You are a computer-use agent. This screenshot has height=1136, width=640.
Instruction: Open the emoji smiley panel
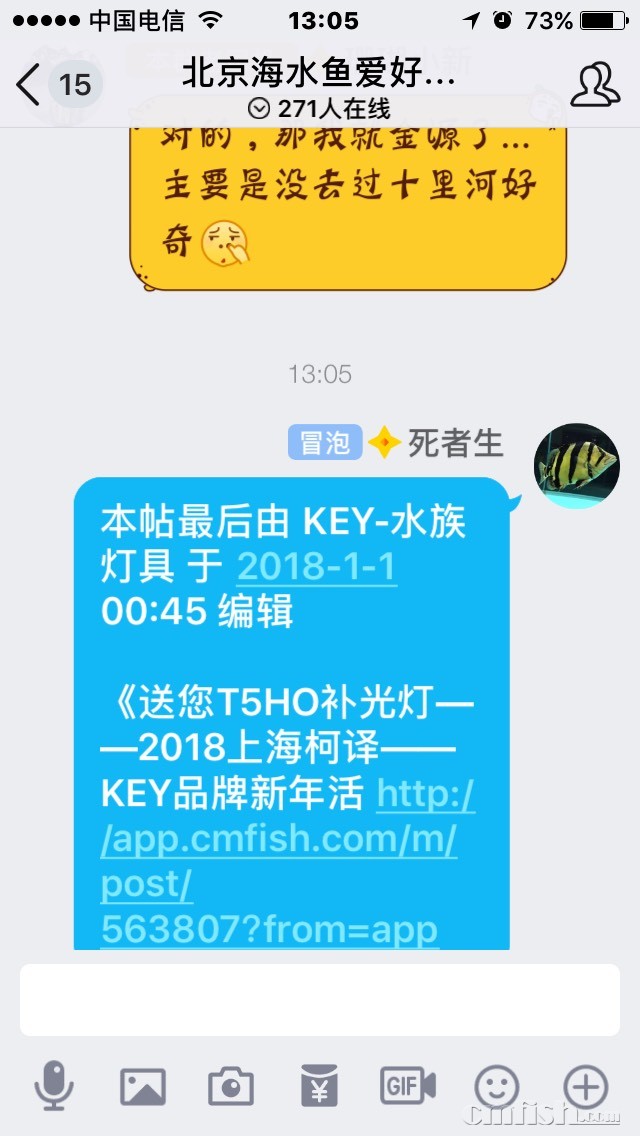coord(496,1086)
